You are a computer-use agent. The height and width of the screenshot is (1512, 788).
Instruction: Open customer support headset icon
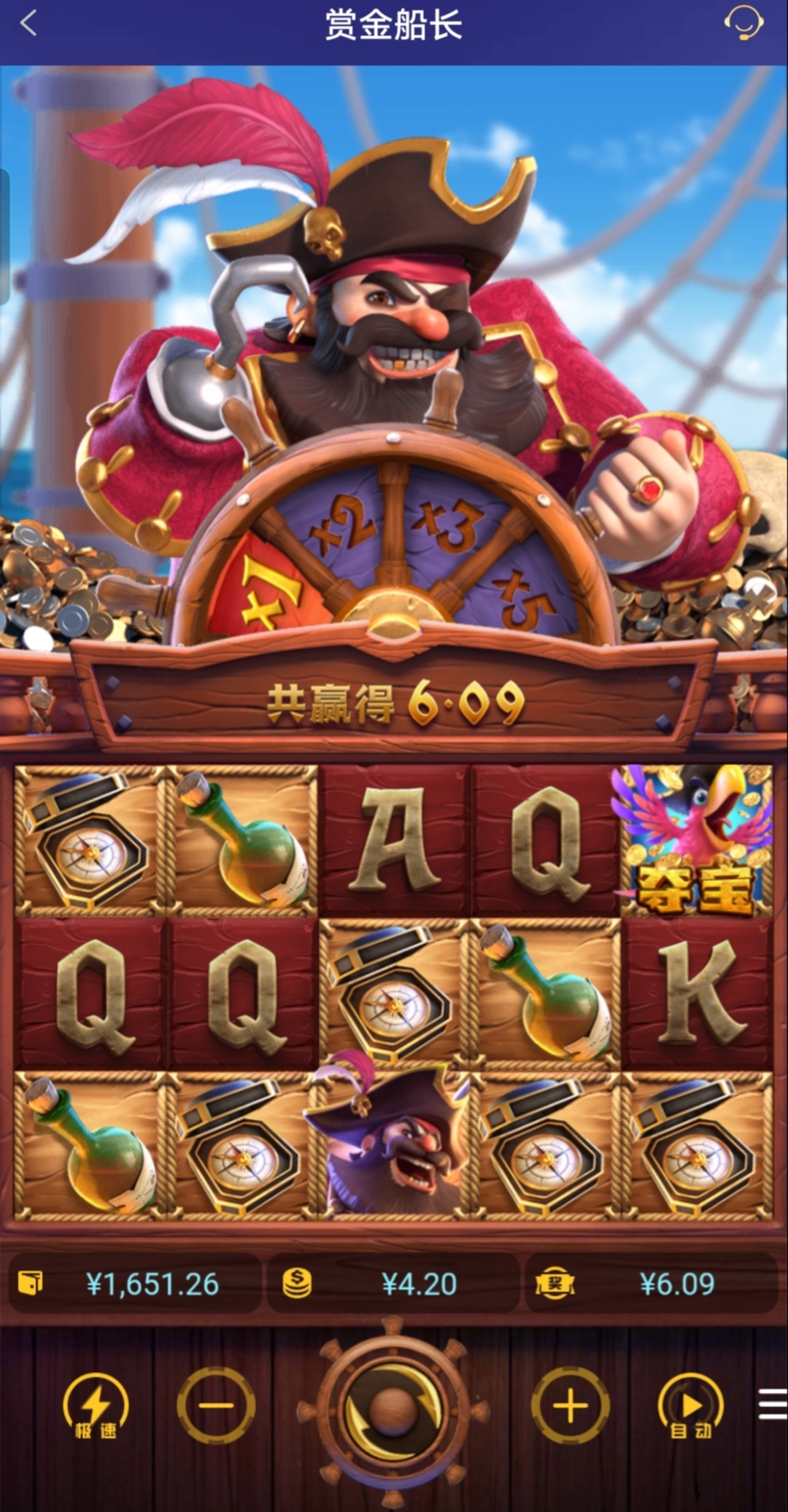(x=743, y=24)
